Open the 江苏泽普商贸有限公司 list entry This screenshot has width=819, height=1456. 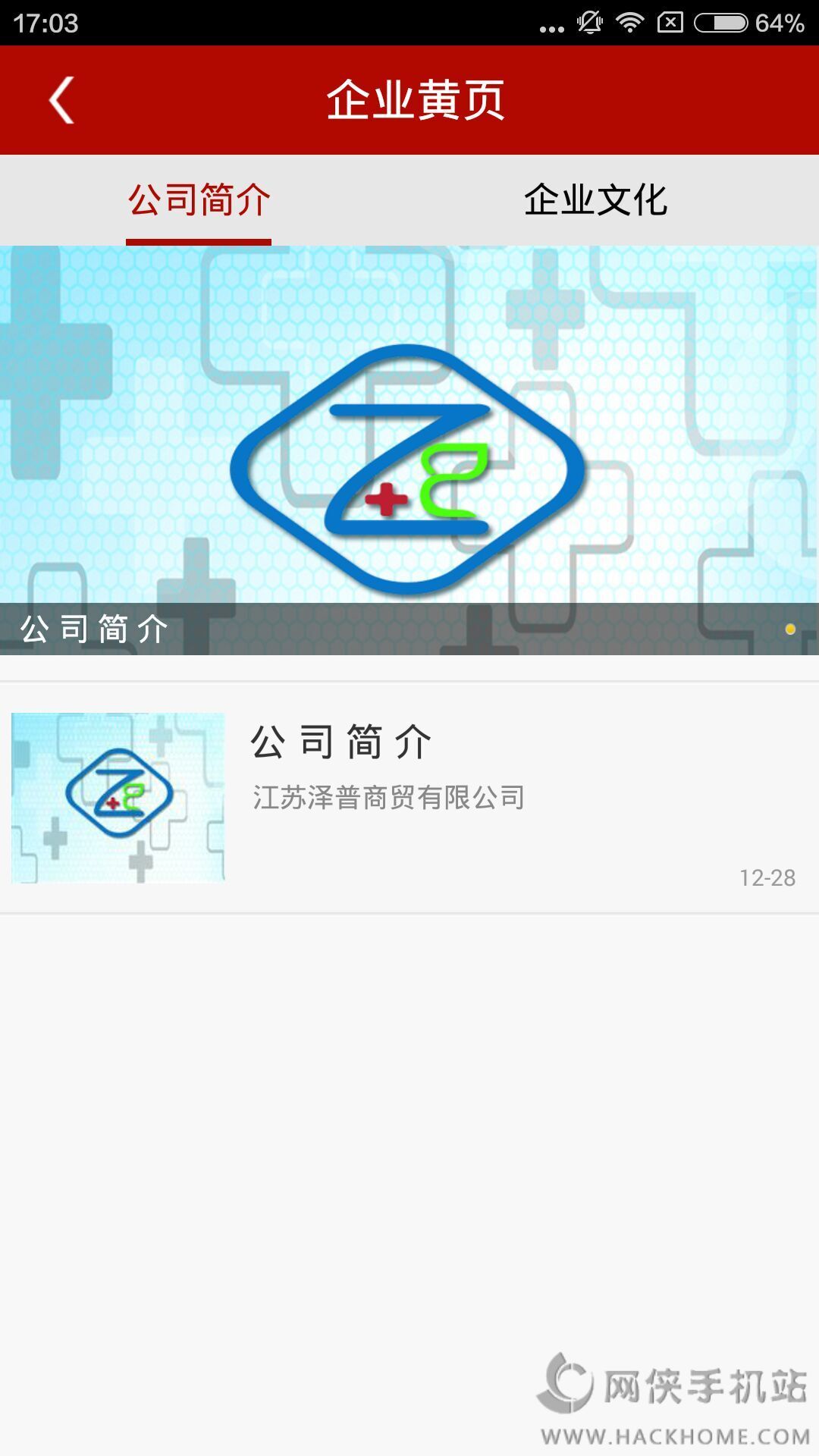click(409, 798)
